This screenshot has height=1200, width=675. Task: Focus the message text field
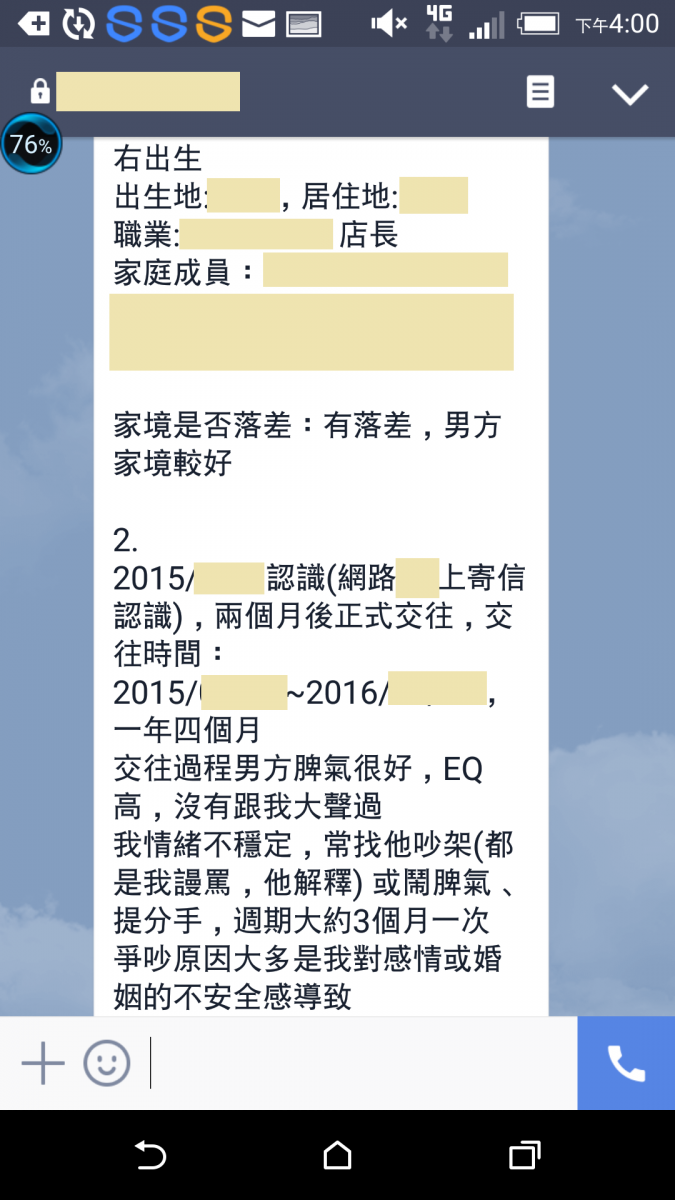point(360,1063)
